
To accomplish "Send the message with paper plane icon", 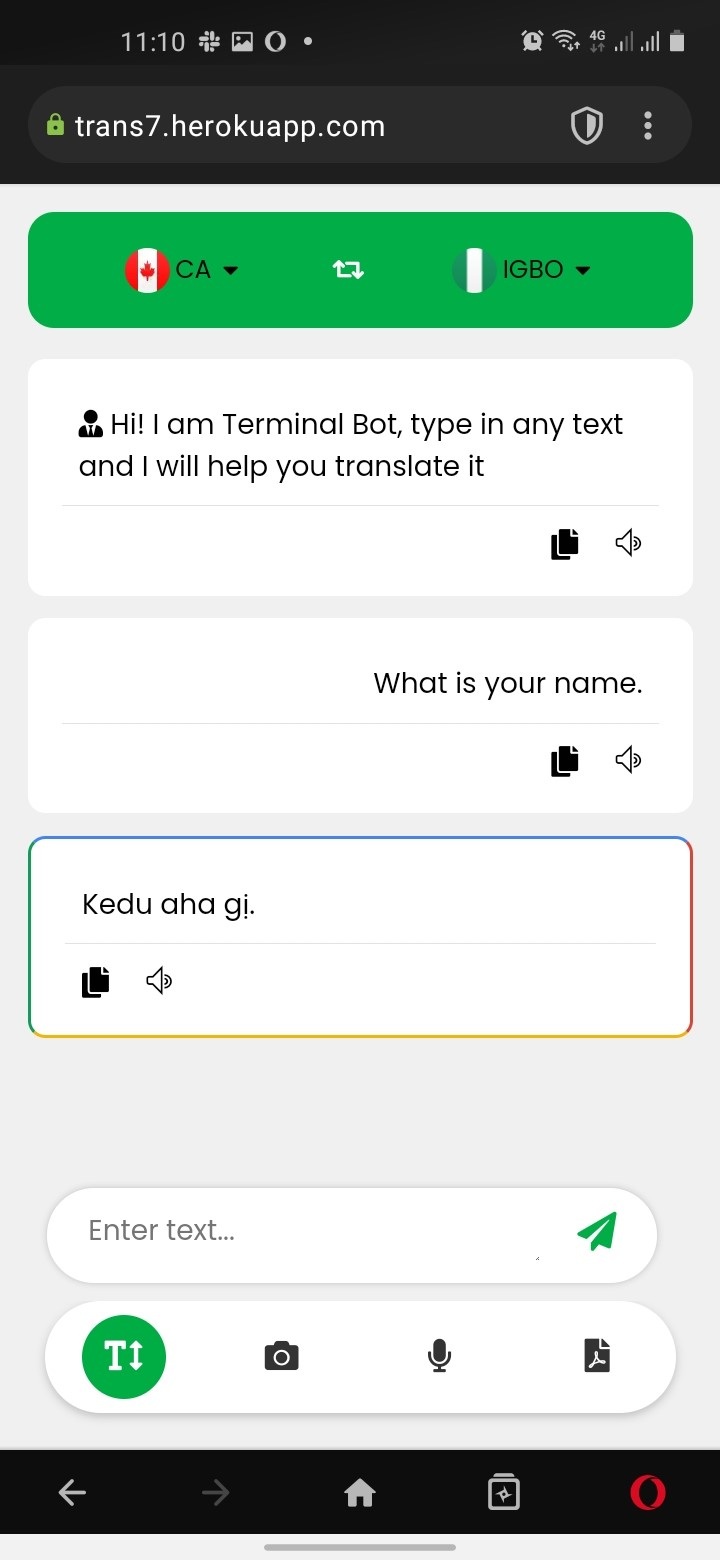I will tap(597, 1231).
